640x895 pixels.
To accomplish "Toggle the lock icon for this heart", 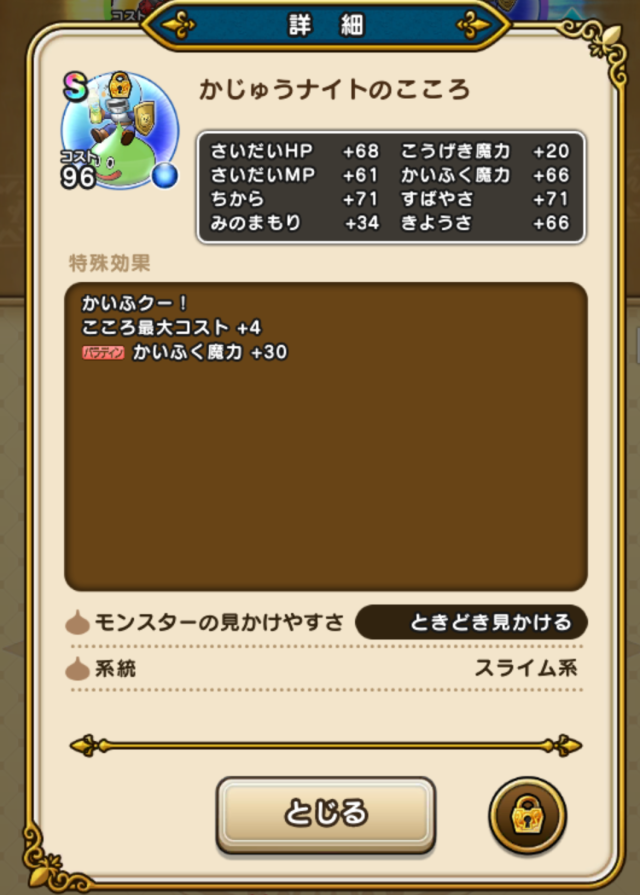I will click(527, 814).
